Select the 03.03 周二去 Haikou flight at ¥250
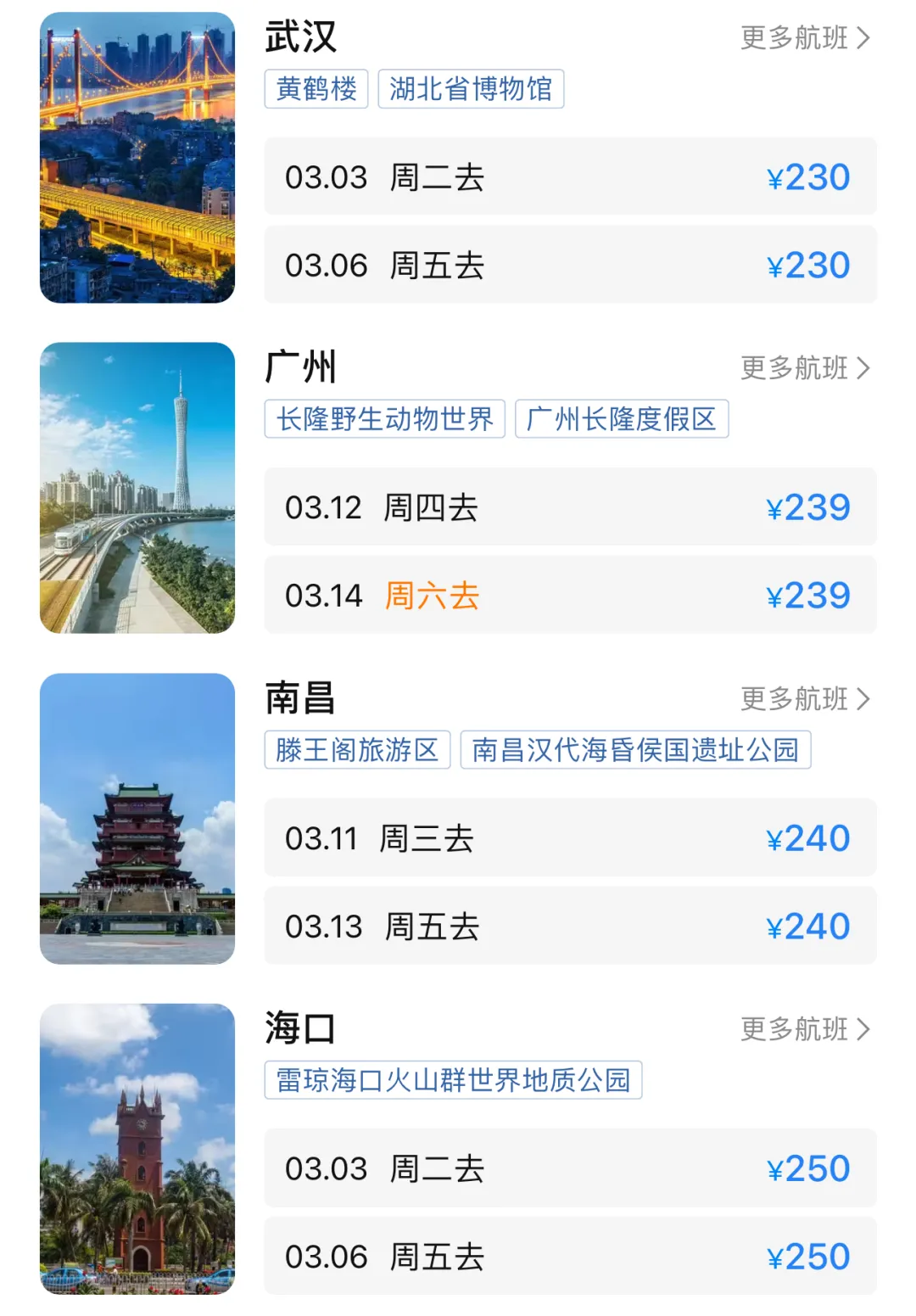Screen dimensions: 916x1316 point(570,1168)
